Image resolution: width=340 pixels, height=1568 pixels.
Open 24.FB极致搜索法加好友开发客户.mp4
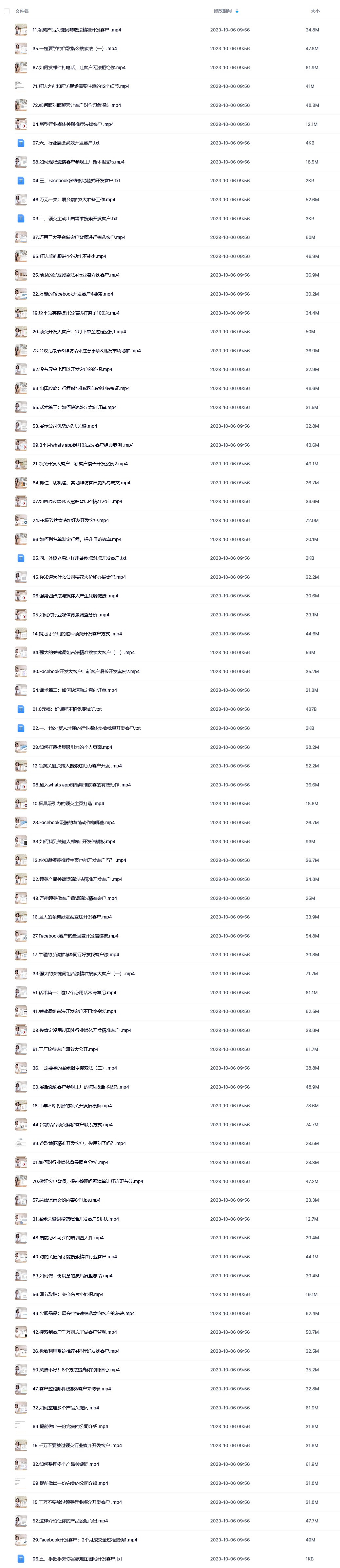70,520
